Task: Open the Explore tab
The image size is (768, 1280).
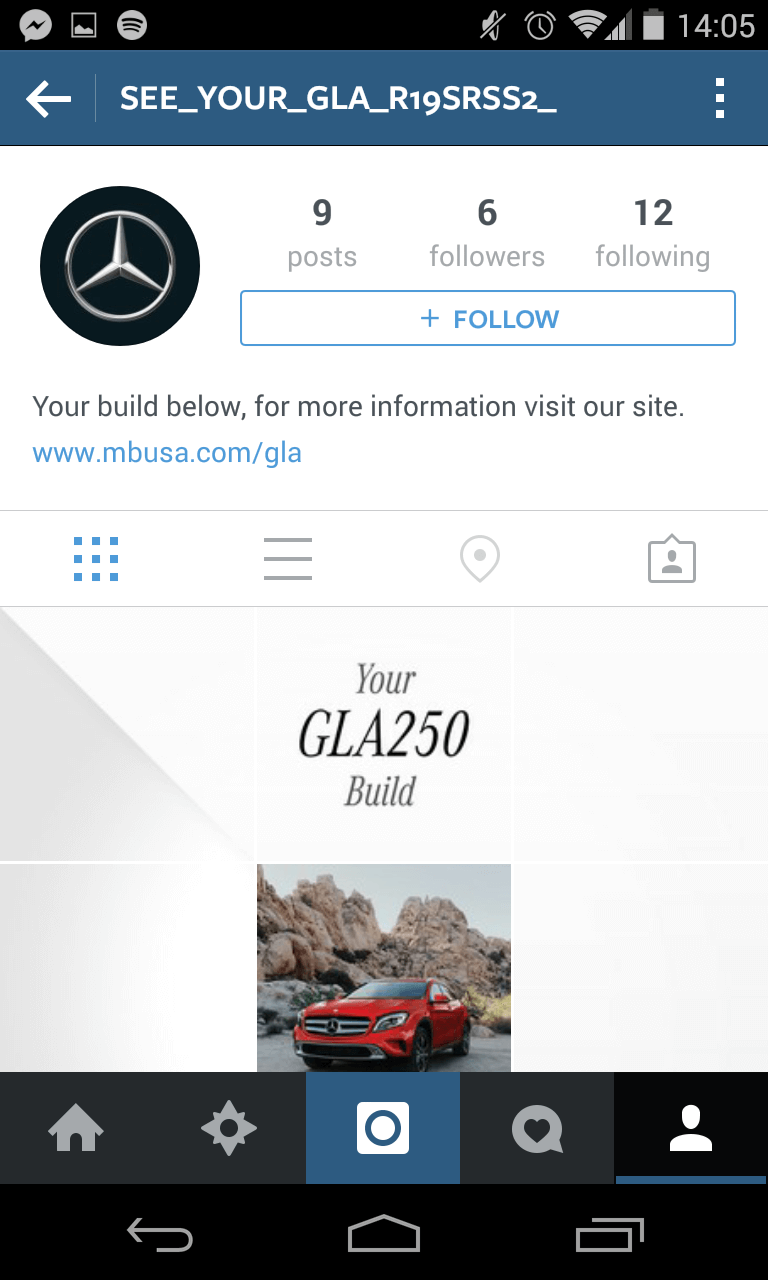Action: [x=229, y=1128]
